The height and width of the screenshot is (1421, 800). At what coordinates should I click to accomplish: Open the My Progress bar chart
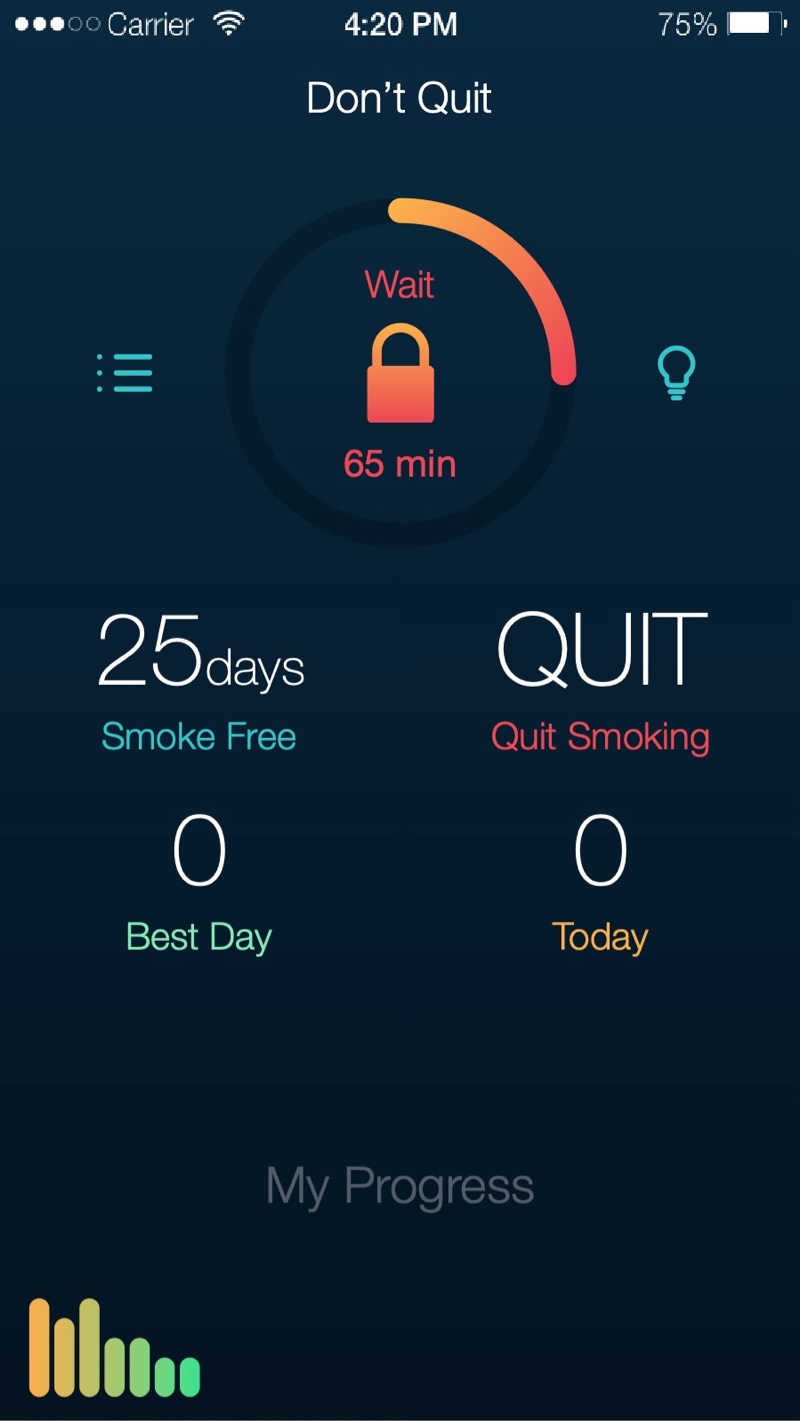[114, 1348]
